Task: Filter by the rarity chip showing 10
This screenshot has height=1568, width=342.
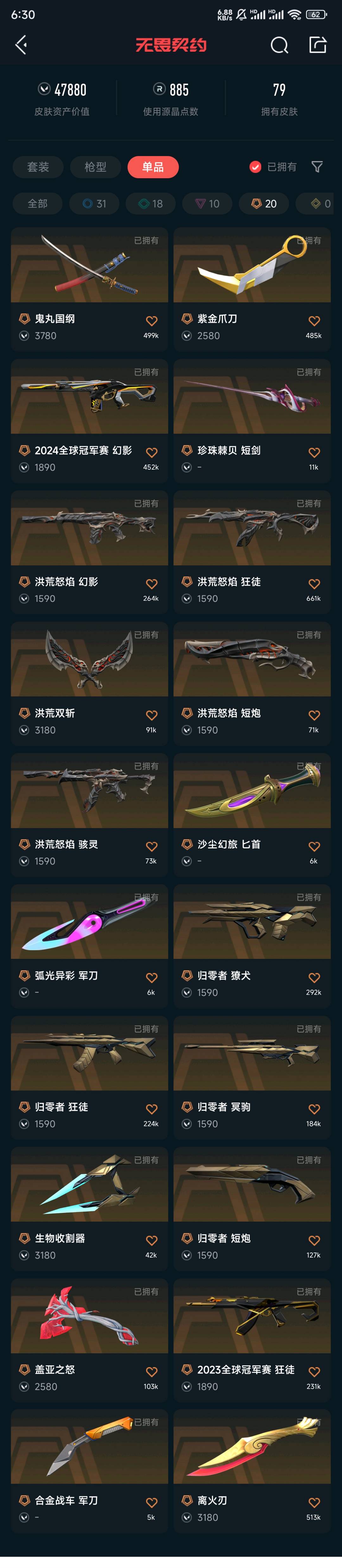Action: tap(207, 203)
